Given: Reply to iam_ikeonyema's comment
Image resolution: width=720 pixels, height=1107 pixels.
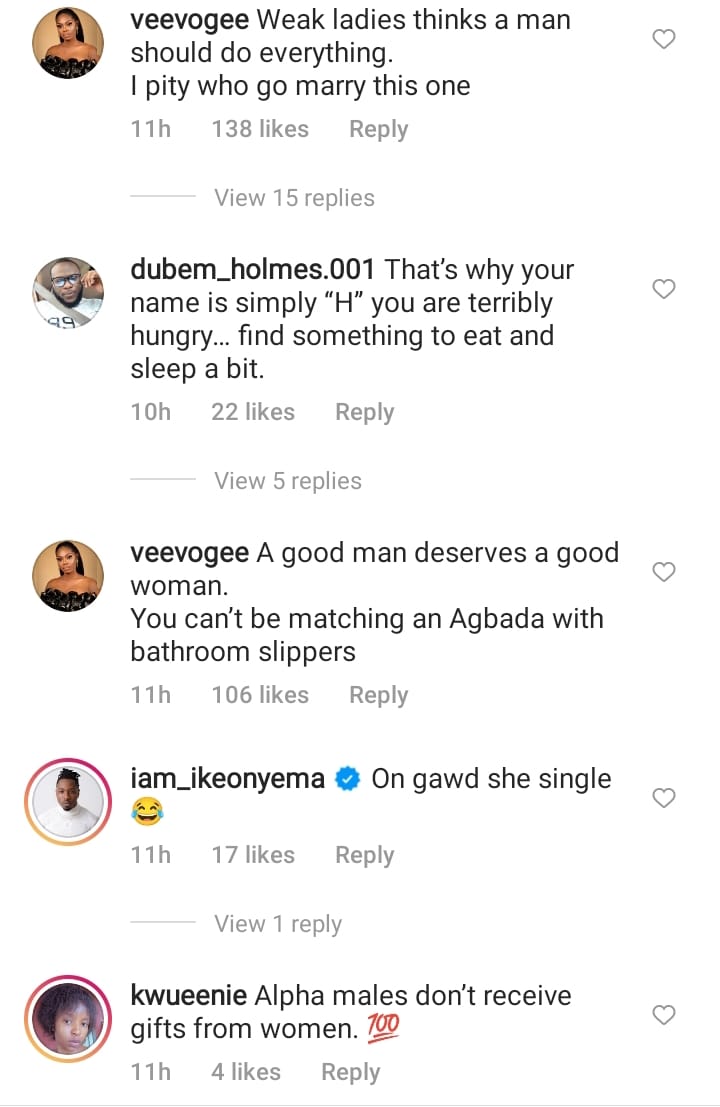Looking at the screenshot, I should [x=364, y=855].
